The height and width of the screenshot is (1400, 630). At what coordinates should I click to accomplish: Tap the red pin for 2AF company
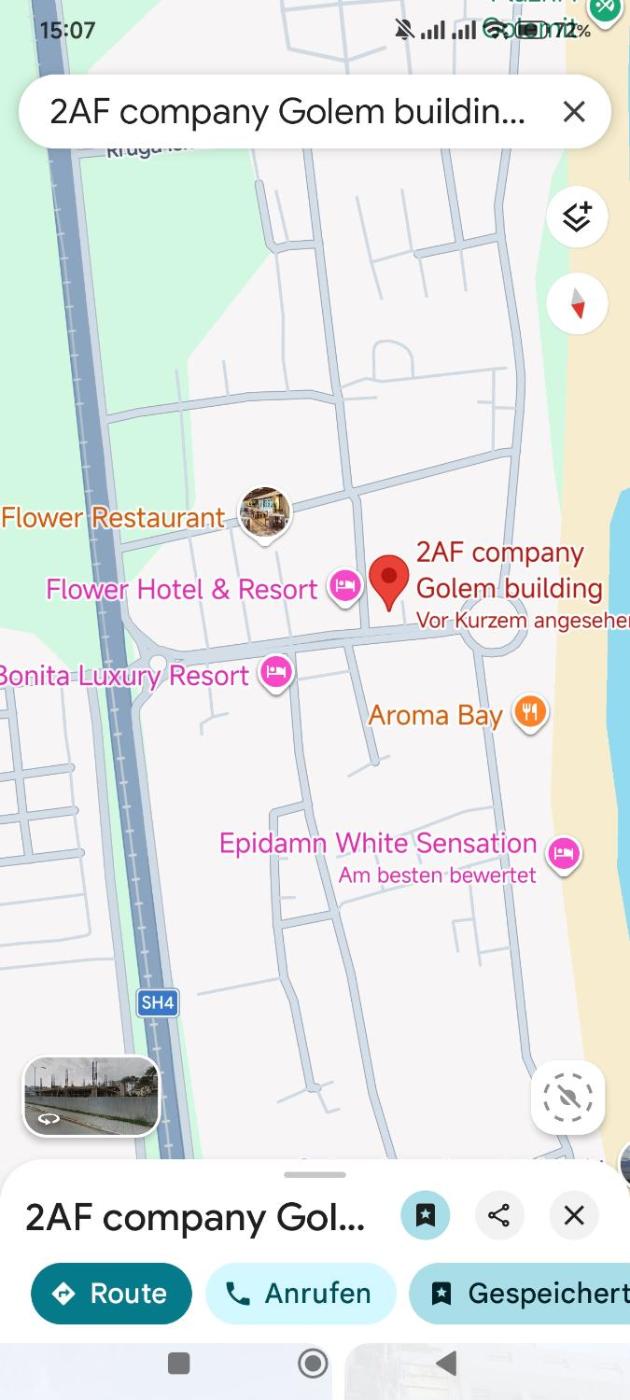click(388, 581)
